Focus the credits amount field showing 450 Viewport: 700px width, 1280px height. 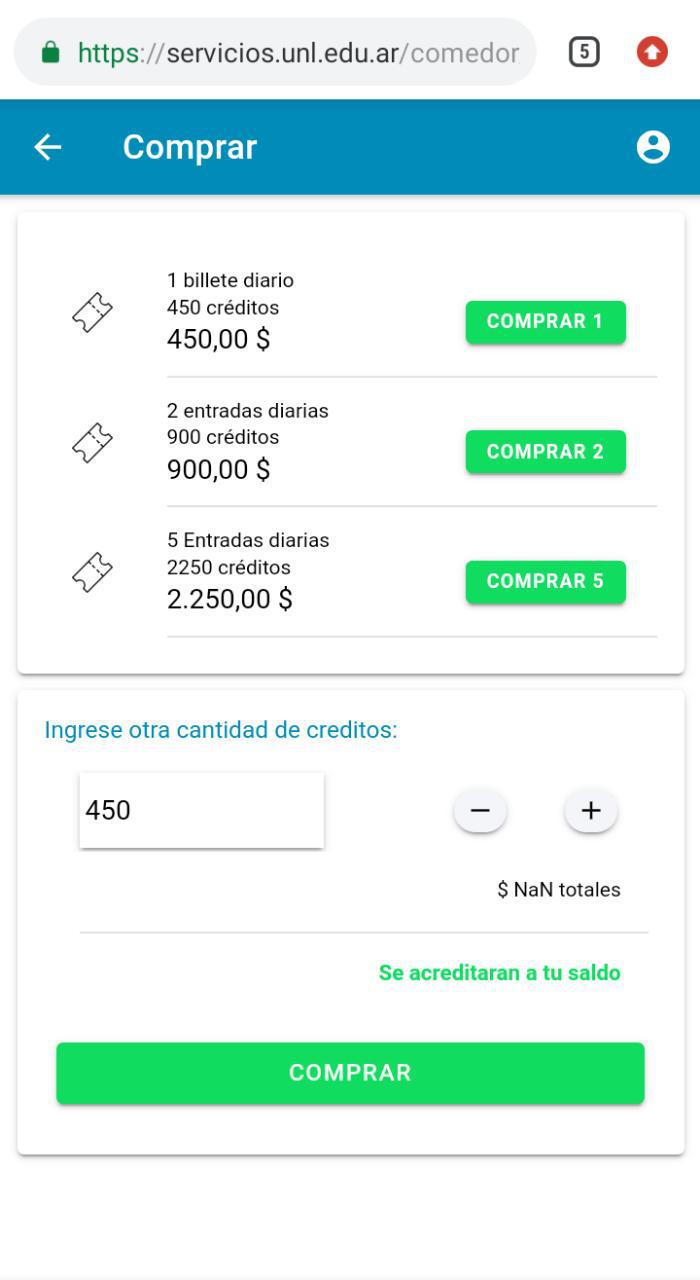201,810
